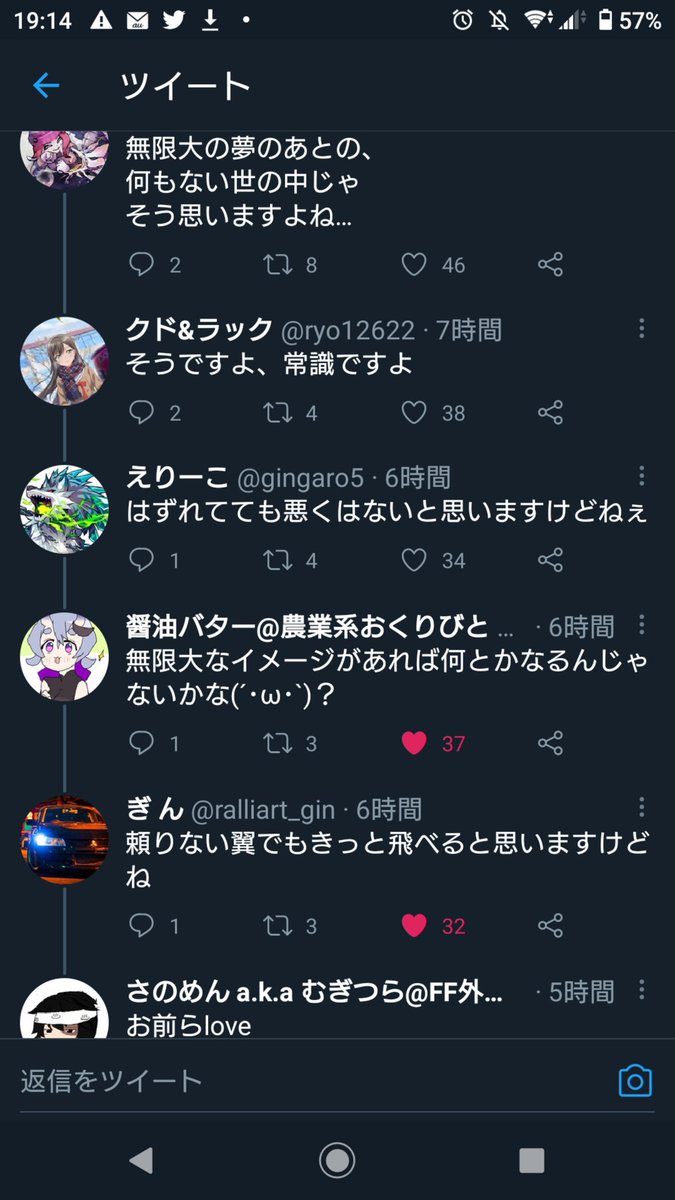Open overflow menu on ぎん's tweet
This screenshot has height=1200, width=675.
tap(642, 809)
